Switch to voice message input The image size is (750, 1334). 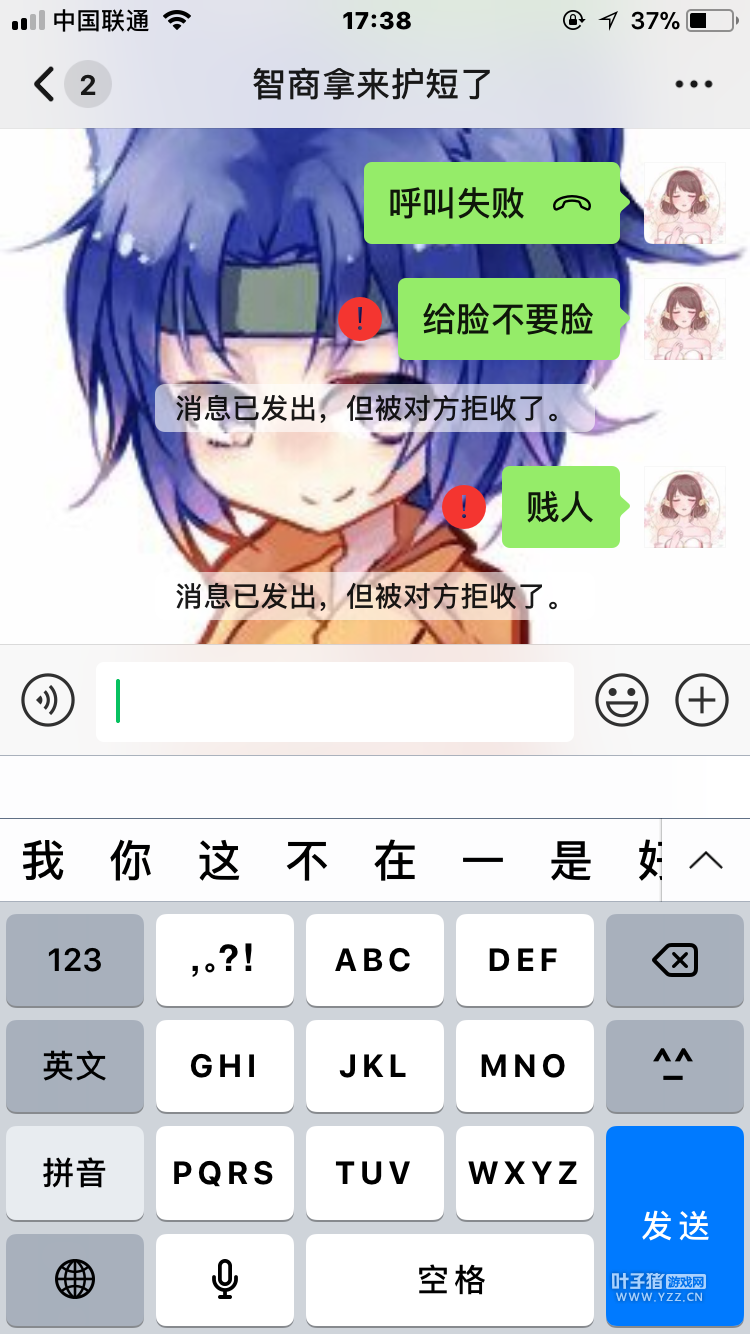coord(48,700)
